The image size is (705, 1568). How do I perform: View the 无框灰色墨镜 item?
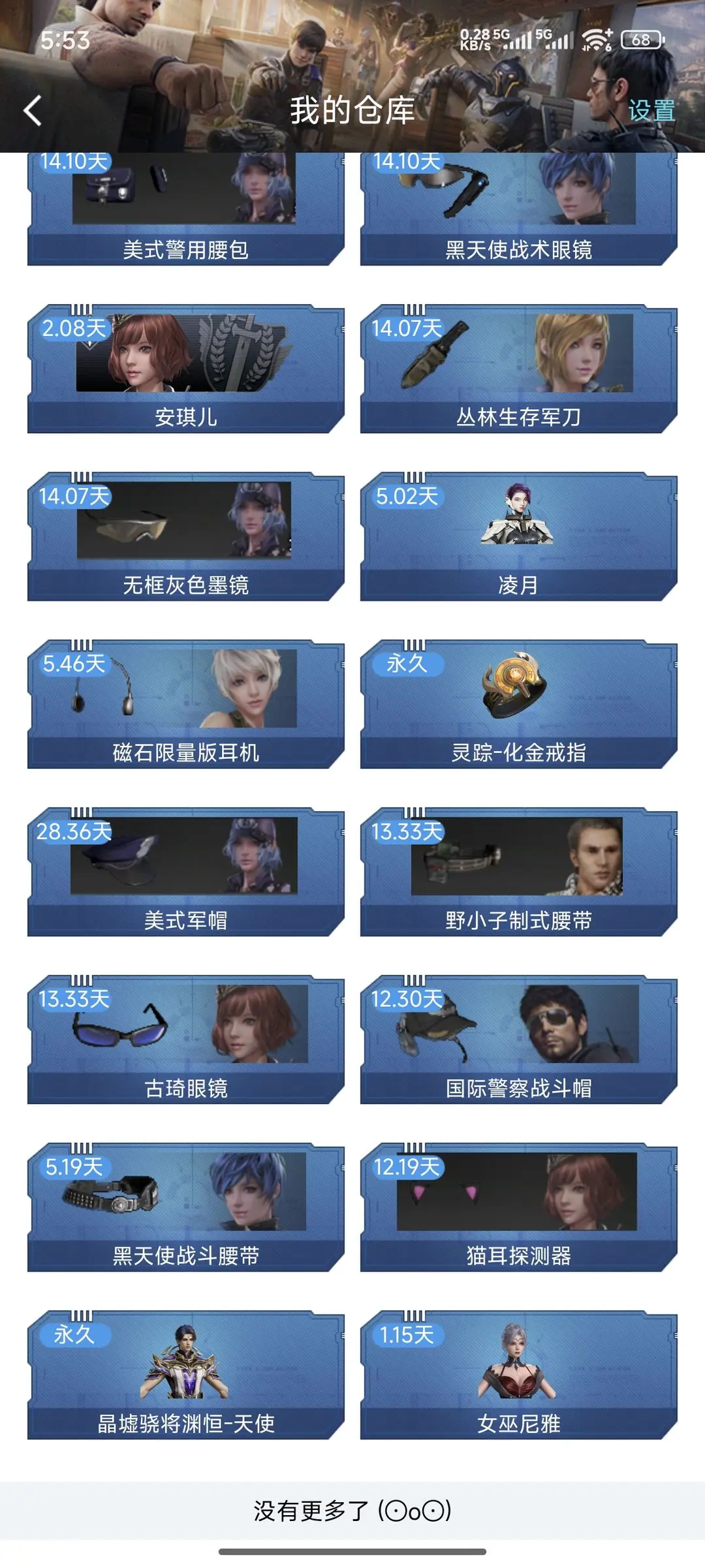[186, 536]
